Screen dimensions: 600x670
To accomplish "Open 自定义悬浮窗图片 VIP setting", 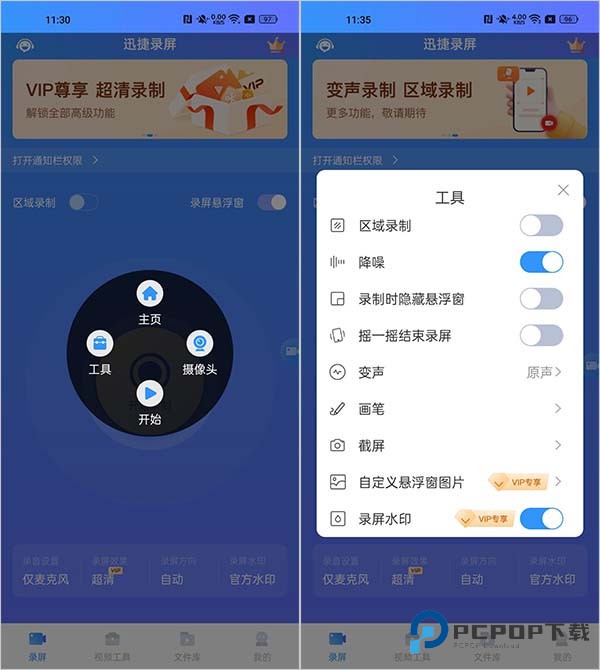I will click(450, 482).
